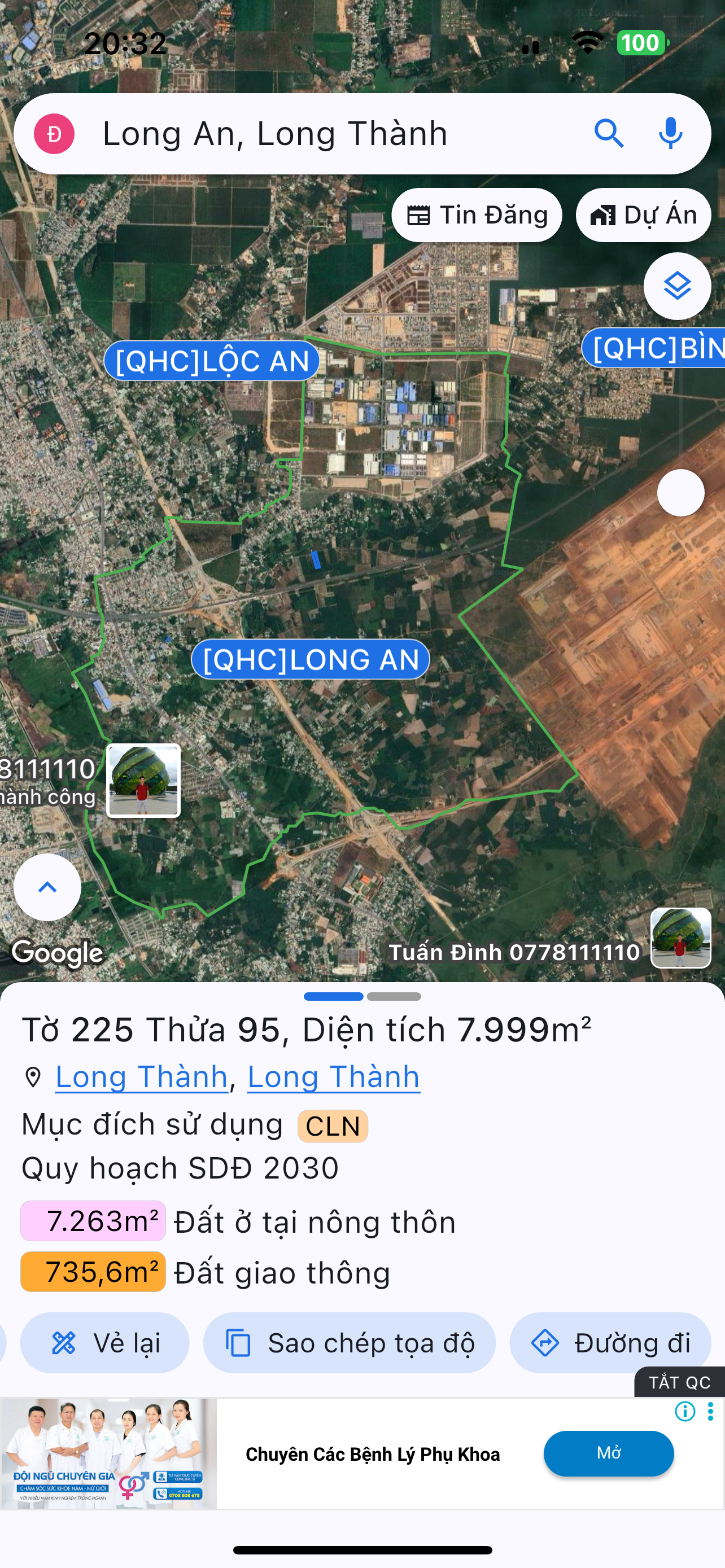Copy coordinates with Sao chép tọa độ
725x1568 pixels.
point(350,1342)
